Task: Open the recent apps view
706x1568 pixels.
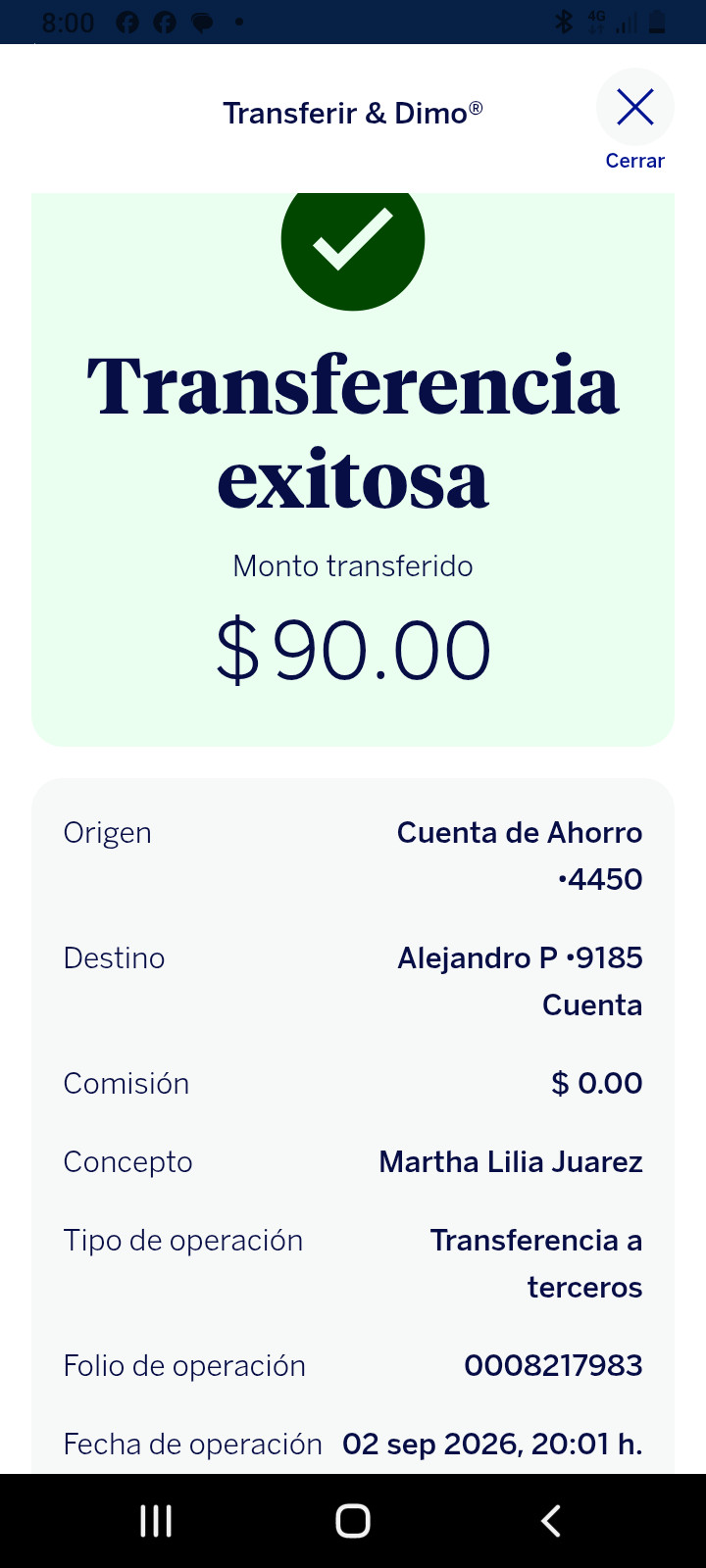Action: pos(156,1521)
